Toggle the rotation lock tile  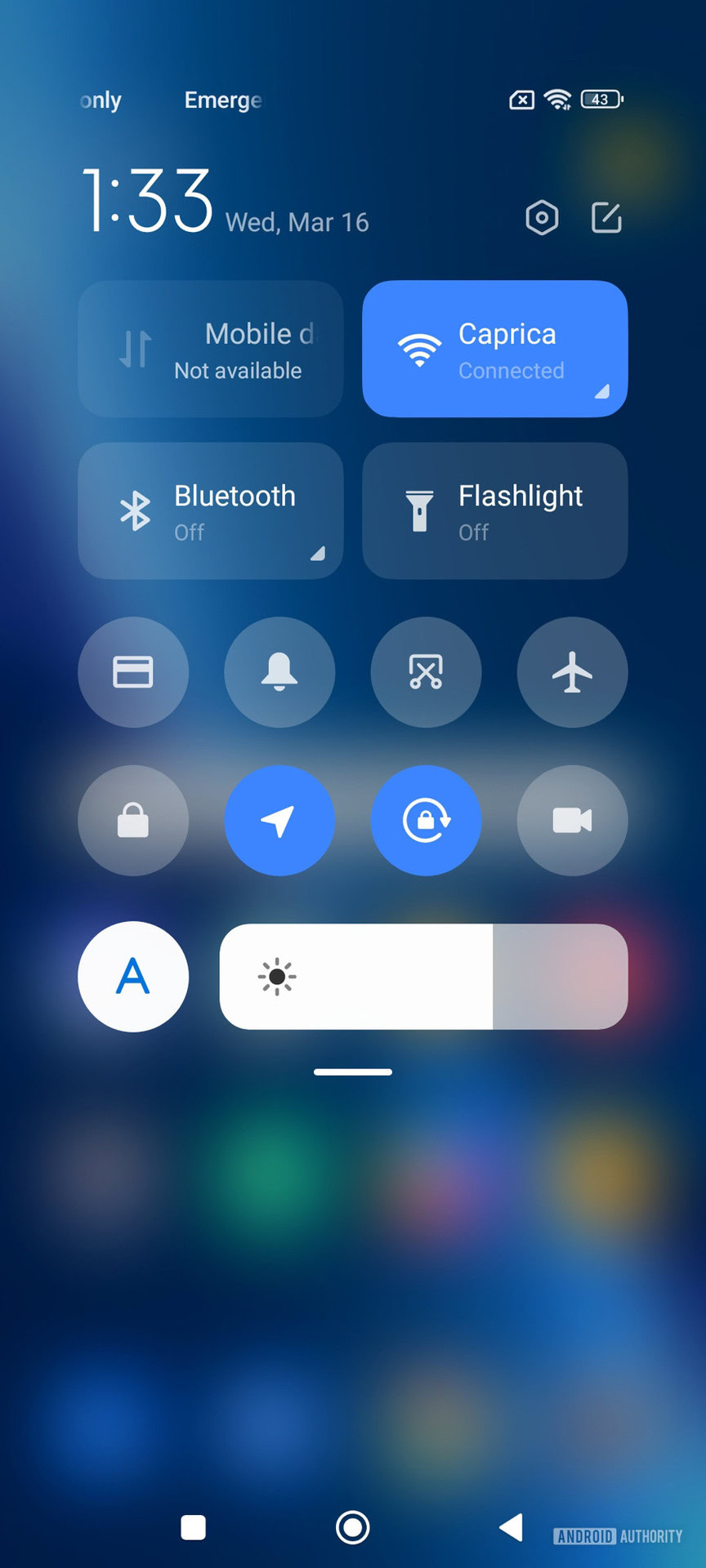[426, 820]
